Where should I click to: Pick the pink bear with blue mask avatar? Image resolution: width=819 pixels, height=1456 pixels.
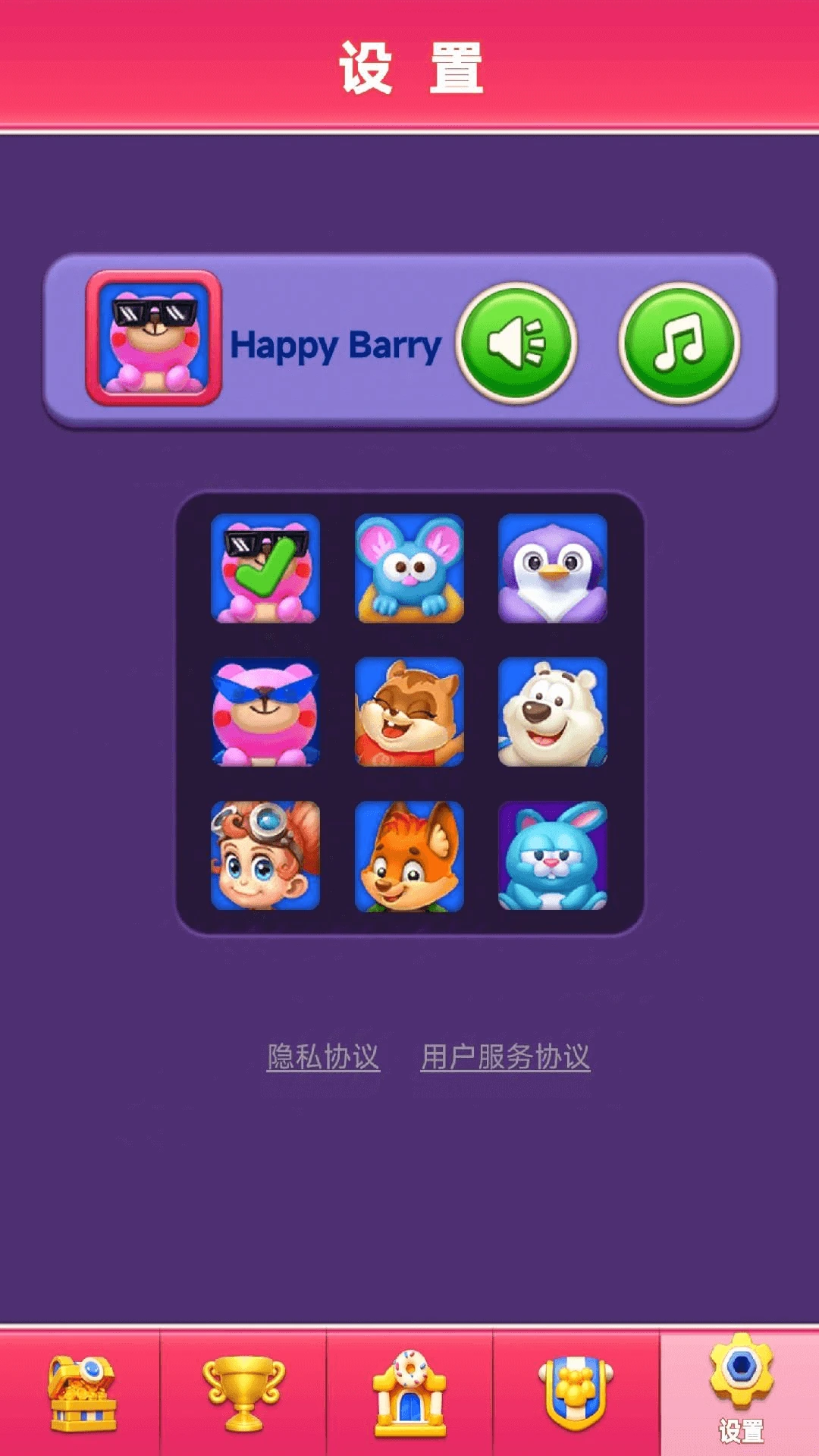pos(265,712)
